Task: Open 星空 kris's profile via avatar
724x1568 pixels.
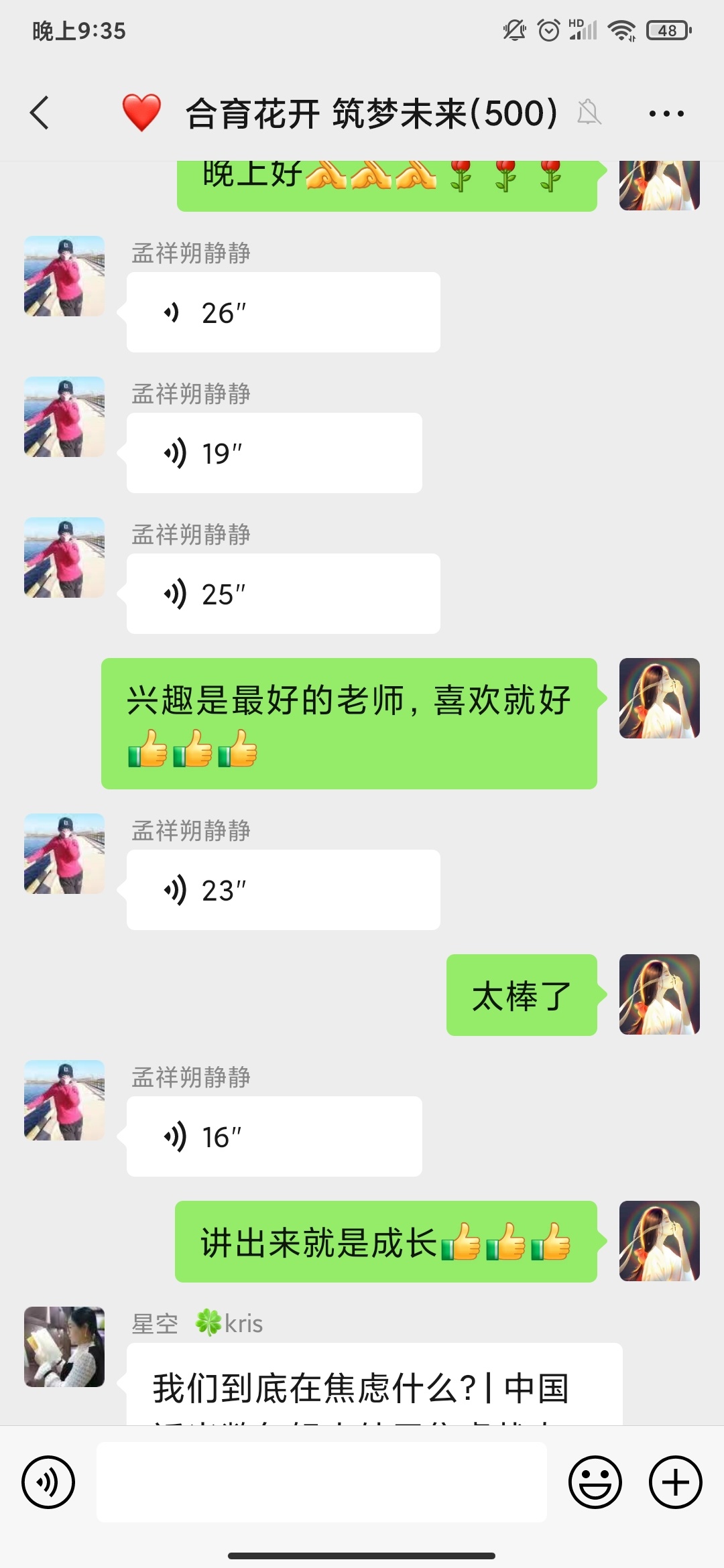Action: [x=64, y=1347]
